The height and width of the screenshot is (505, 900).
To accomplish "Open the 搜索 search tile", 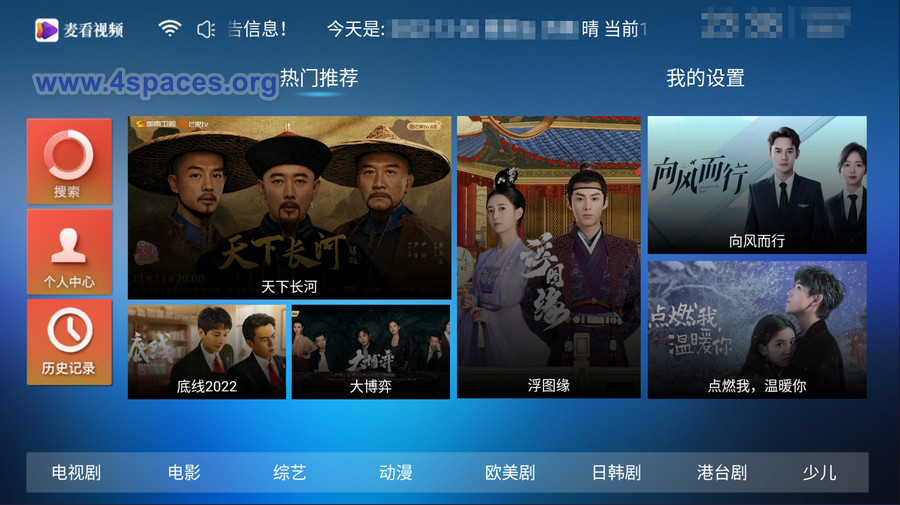I will click(x=69, y=161).
